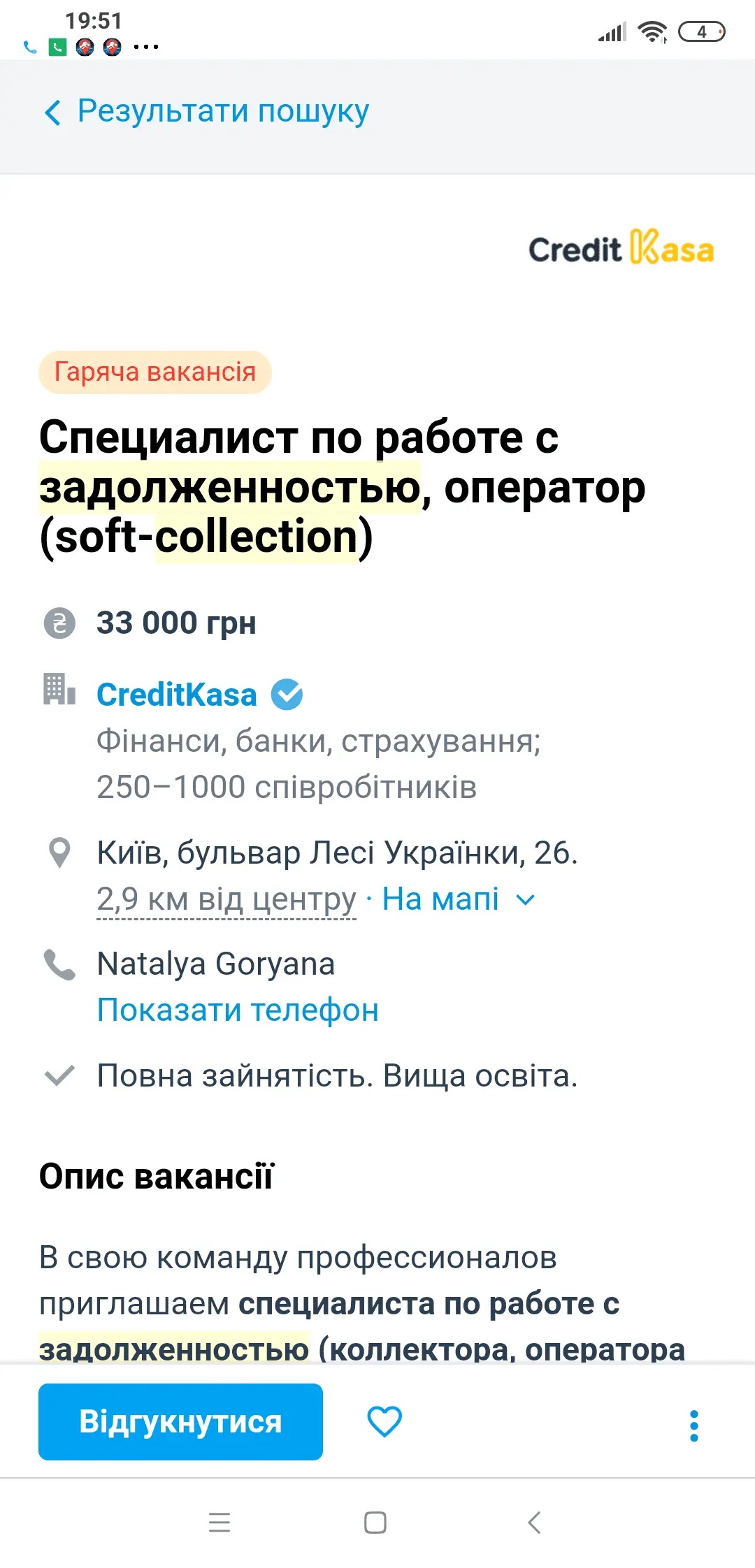Screen dimensions: 755x1568
Task: Tap the system back navigation button
Action: [x=534, y=1522]
